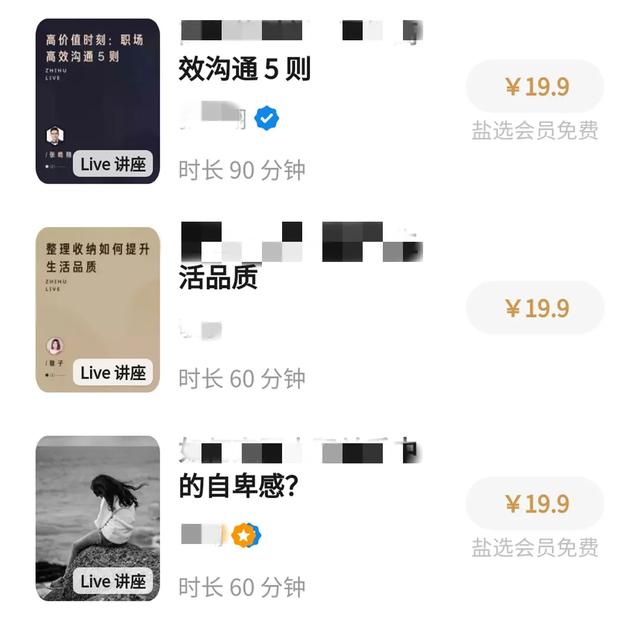The image size is (640, 640).
Task: Tap the ¥19.9 price for 生活品质 lecture
Action: [x=535, y=308]
